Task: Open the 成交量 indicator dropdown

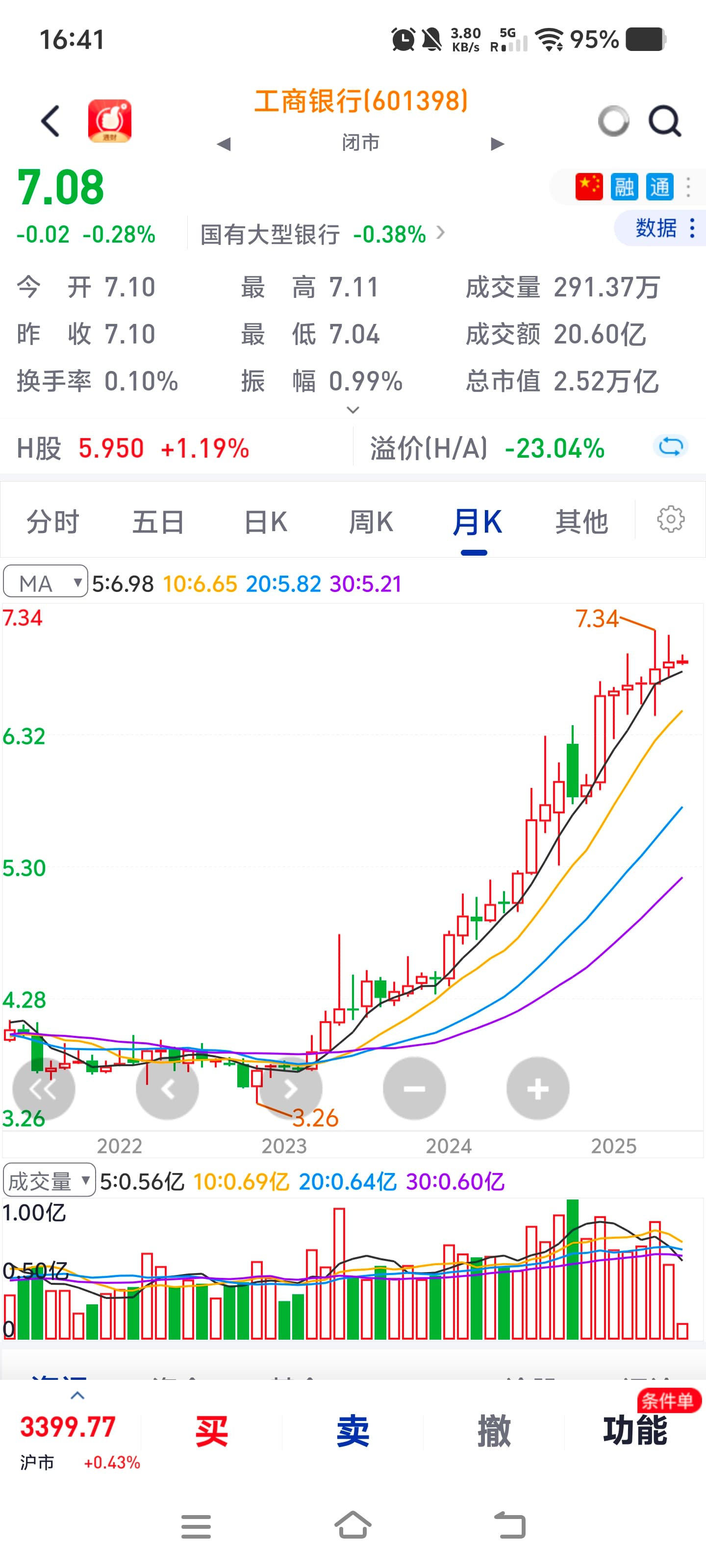Action: coord(50,1180)
